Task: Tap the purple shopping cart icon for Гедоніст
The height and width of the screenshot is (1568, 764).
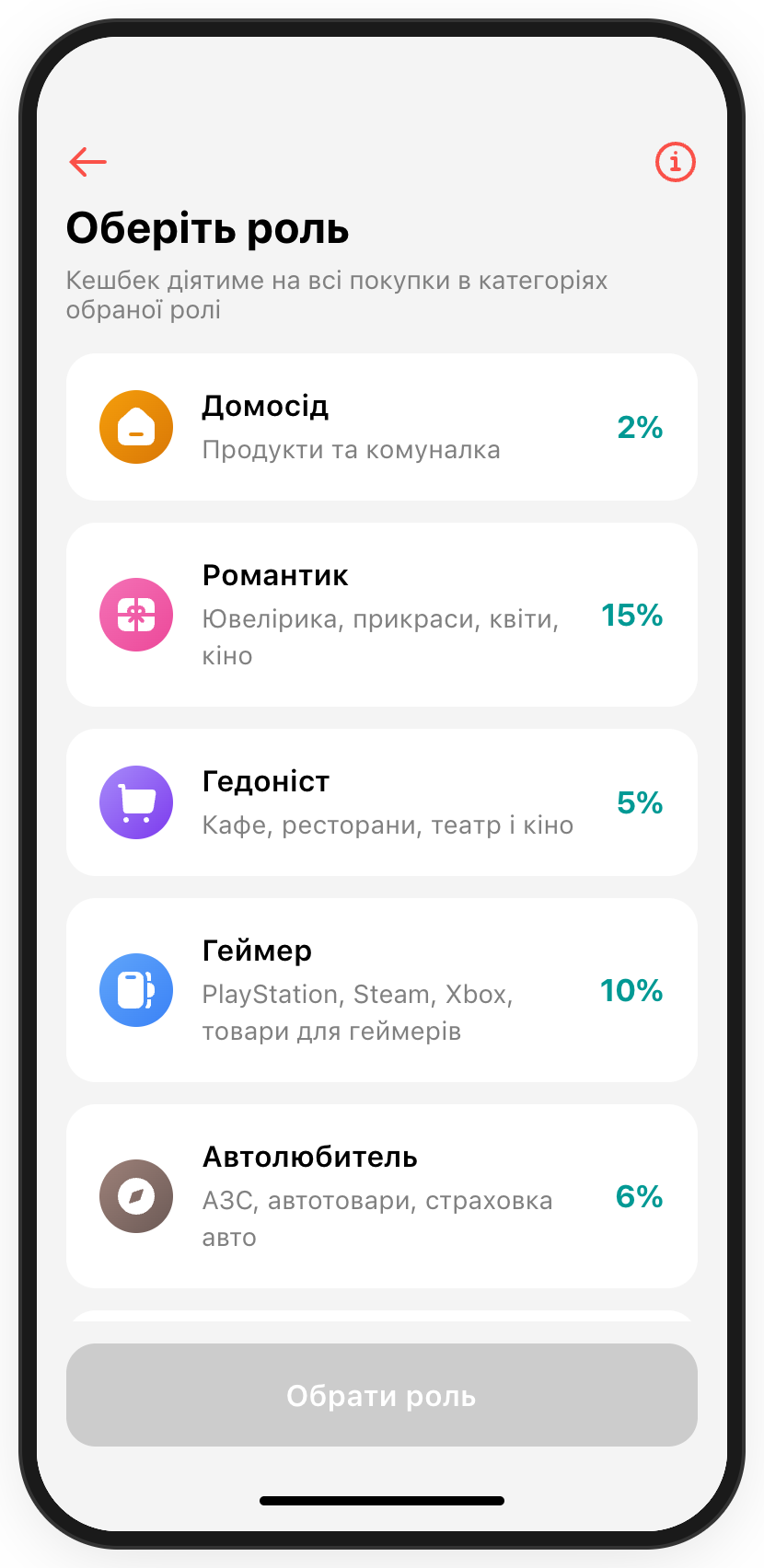Action: click(135, 802)
